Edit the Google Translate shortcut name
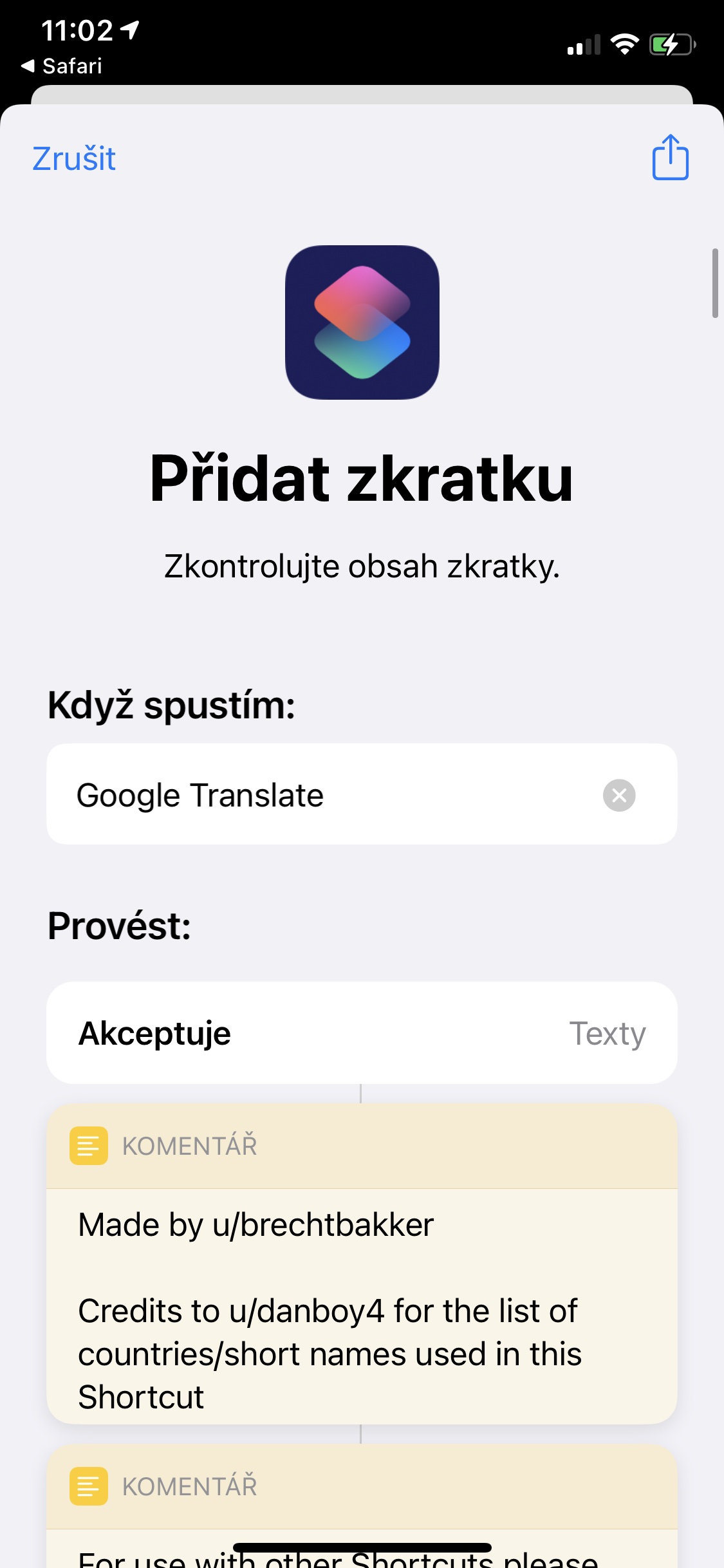This screenshot has width=724, height=1568. pos(322,795)
